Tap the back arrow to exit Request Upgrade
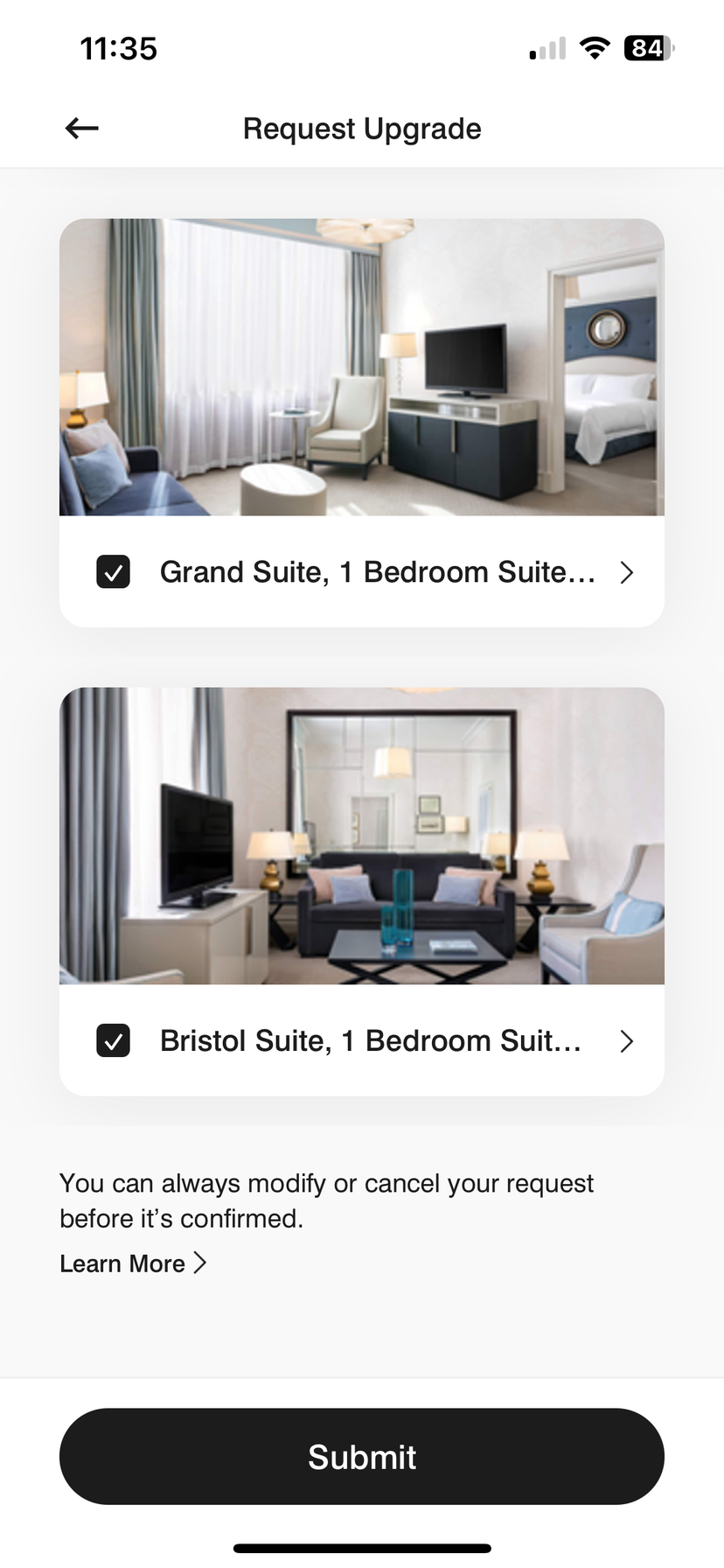 pyautogui.click(x=81, y=128)
